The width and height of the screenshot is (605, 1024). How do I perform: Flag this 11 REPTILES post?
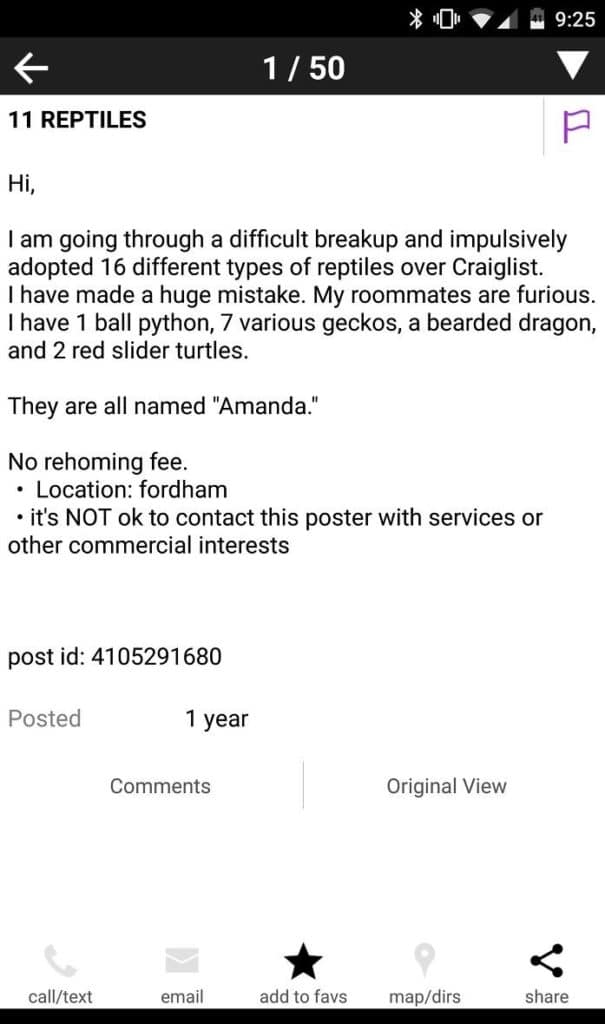576,126
